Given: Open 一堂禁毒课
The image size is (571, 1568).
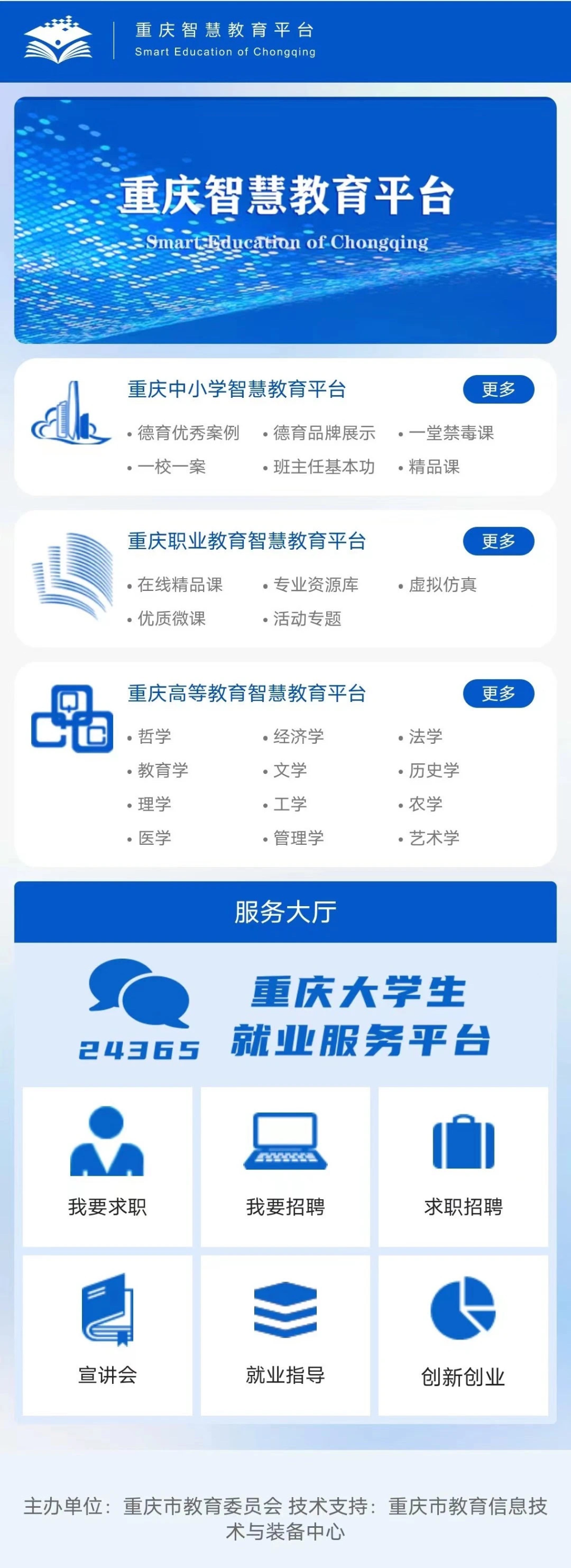Looking at the screenshot, I should (451, 433).
